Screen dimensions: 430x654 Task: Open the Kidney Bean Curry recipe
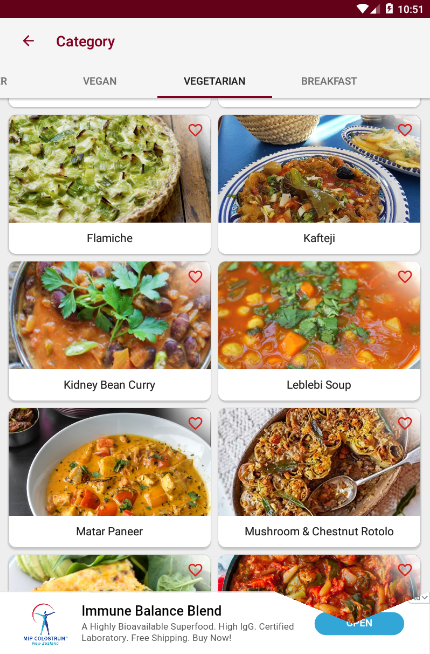tap(110, 331)
